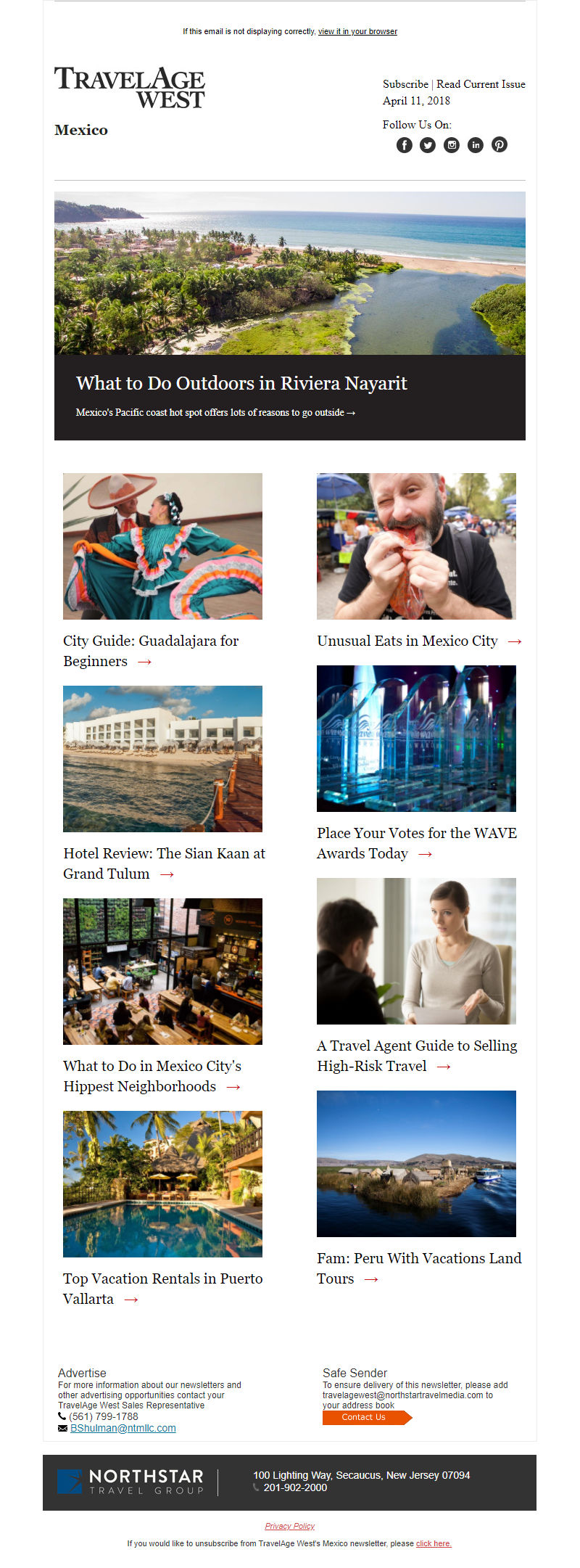Open the Instagram icon

452,145
